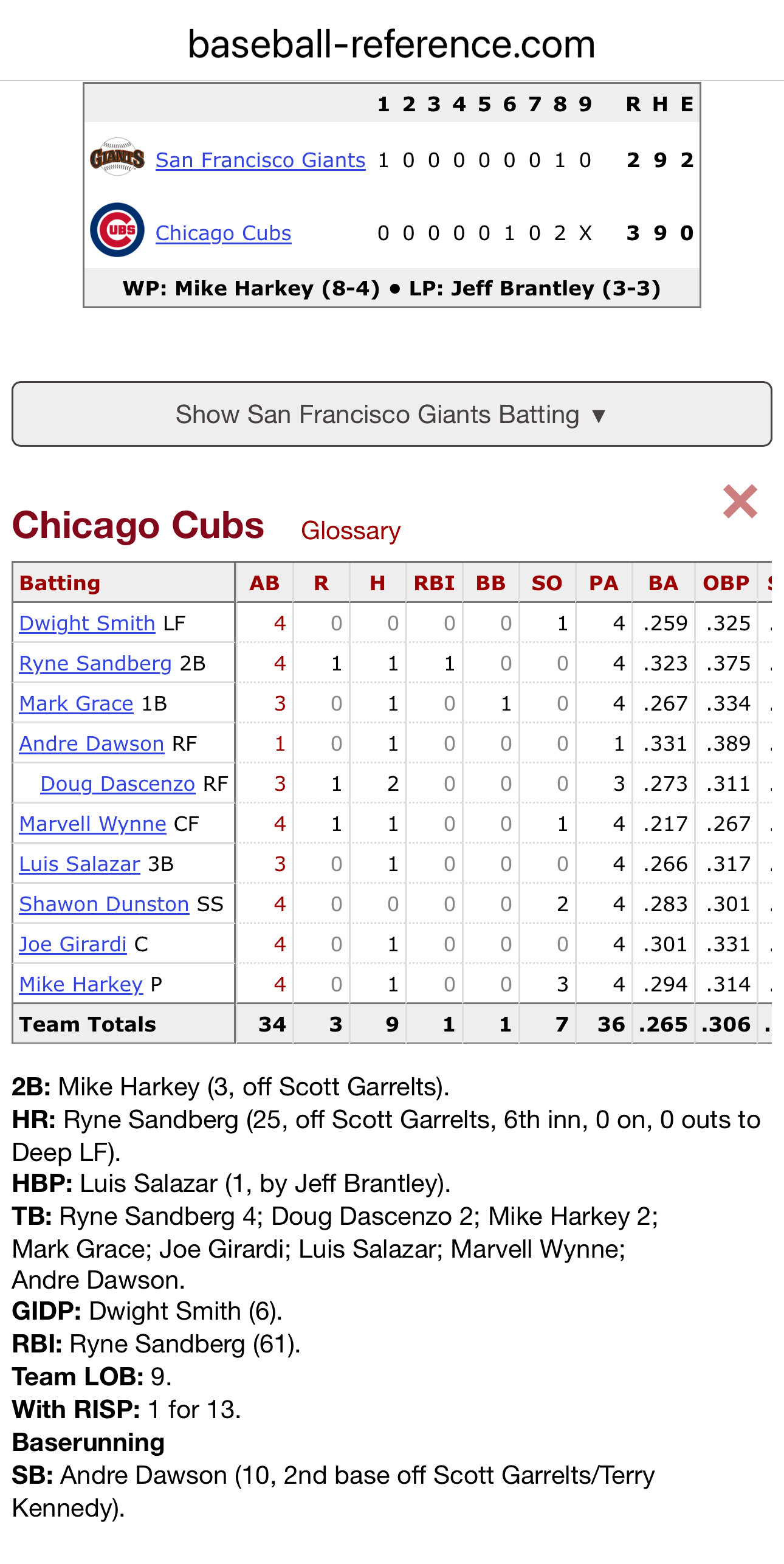Expand Show San Francisco Giants Batting

point(391,414)
